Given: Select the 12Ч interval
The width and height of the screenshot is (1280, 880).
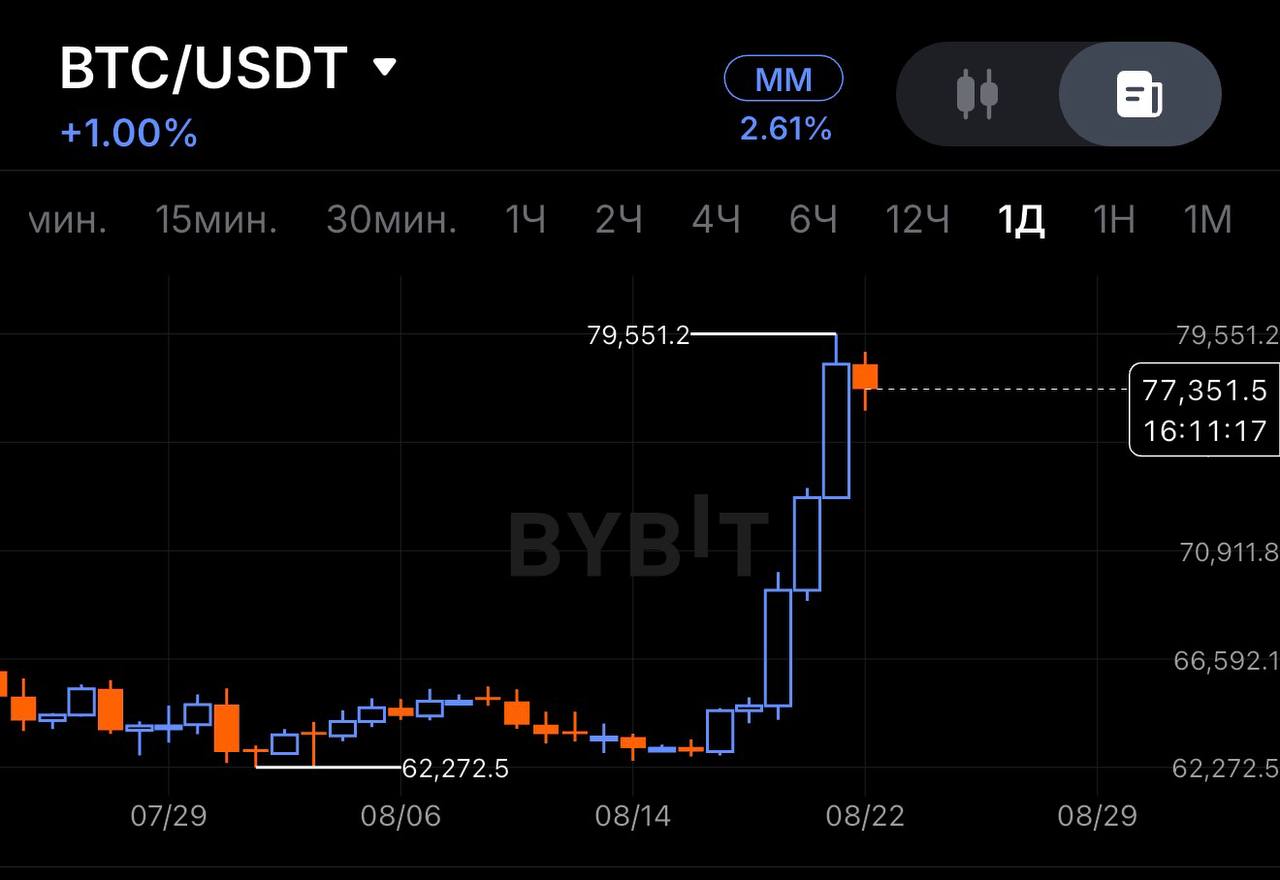Looking at the screenshot, I should point(917,219).
